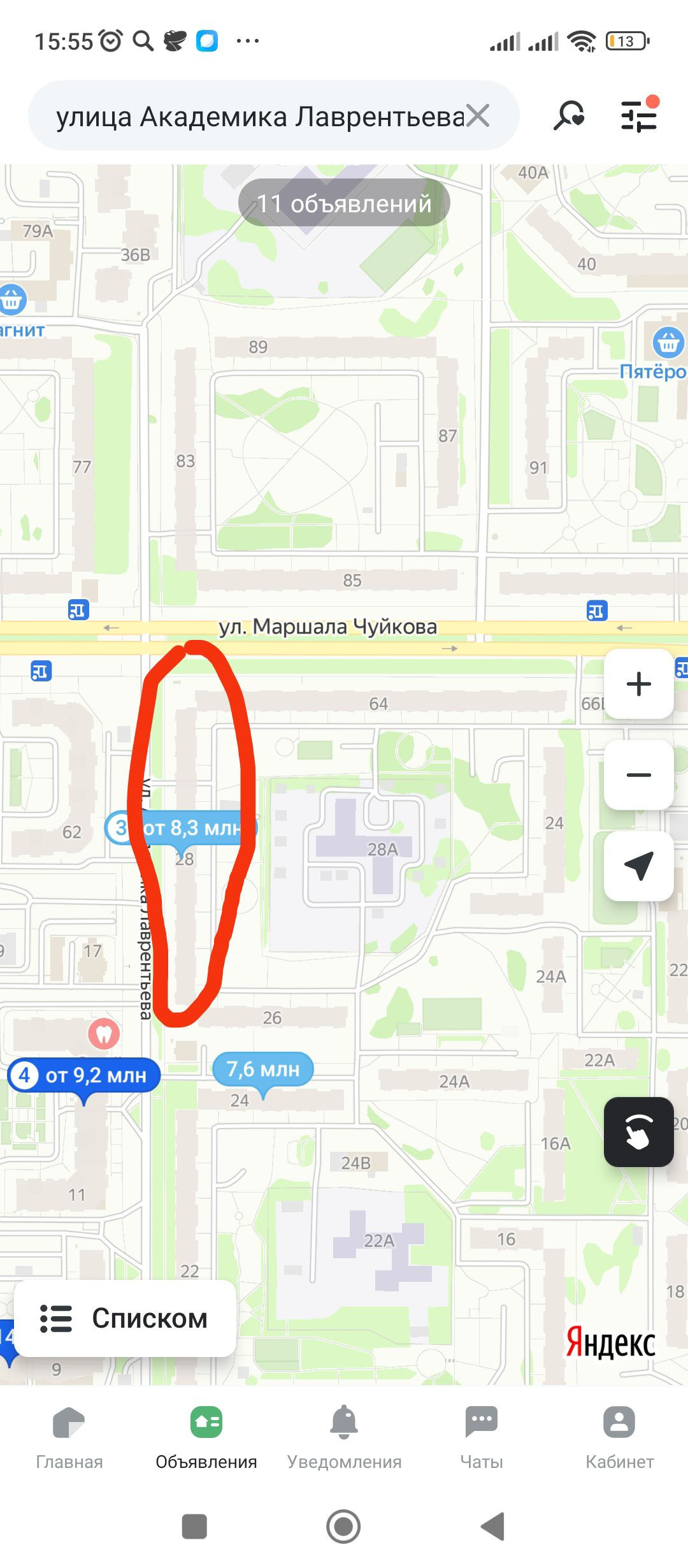
Task: Center map on my location
Action: tap(639, 866)
